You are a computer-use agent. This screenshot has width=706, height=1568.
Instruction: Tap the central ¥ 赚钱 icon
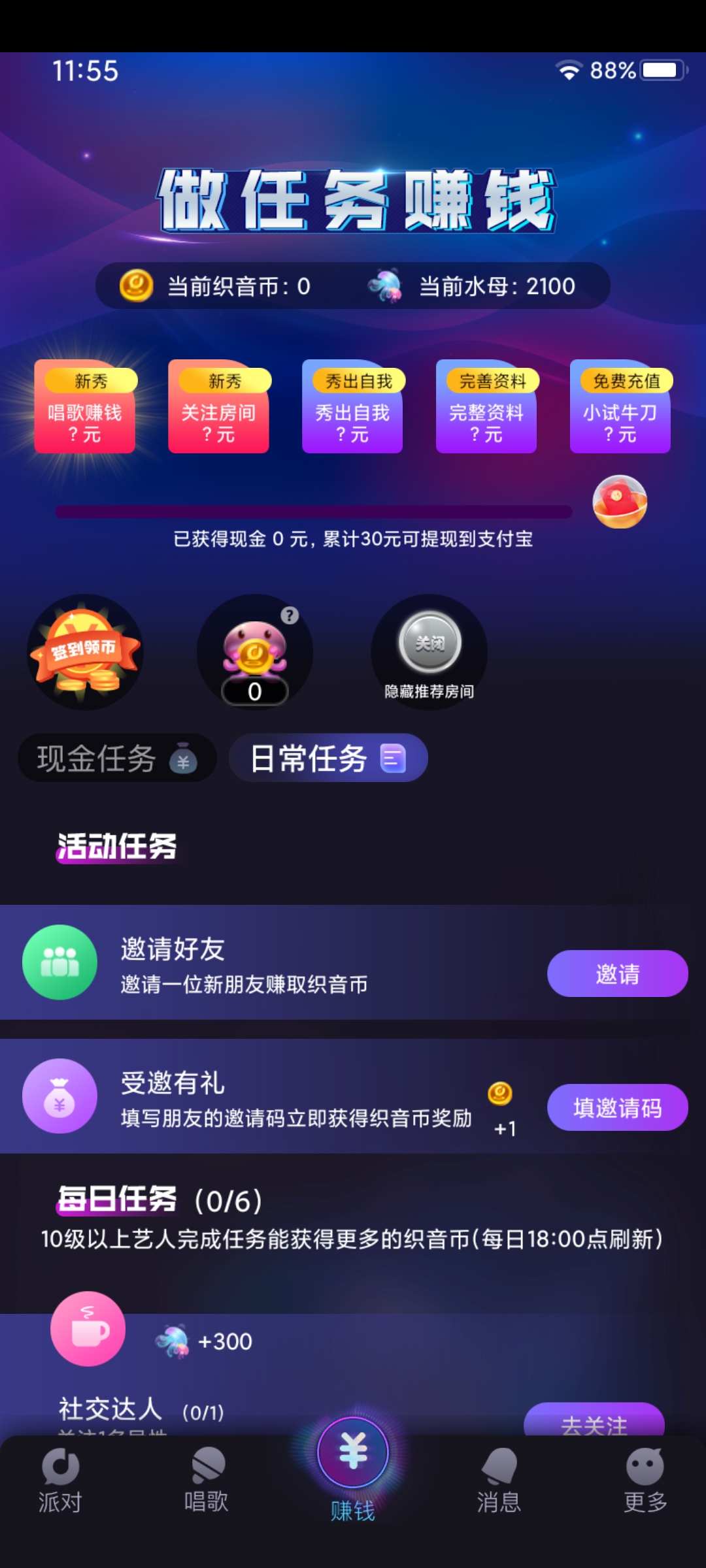pyautogui.click(x=353, y=1470)
